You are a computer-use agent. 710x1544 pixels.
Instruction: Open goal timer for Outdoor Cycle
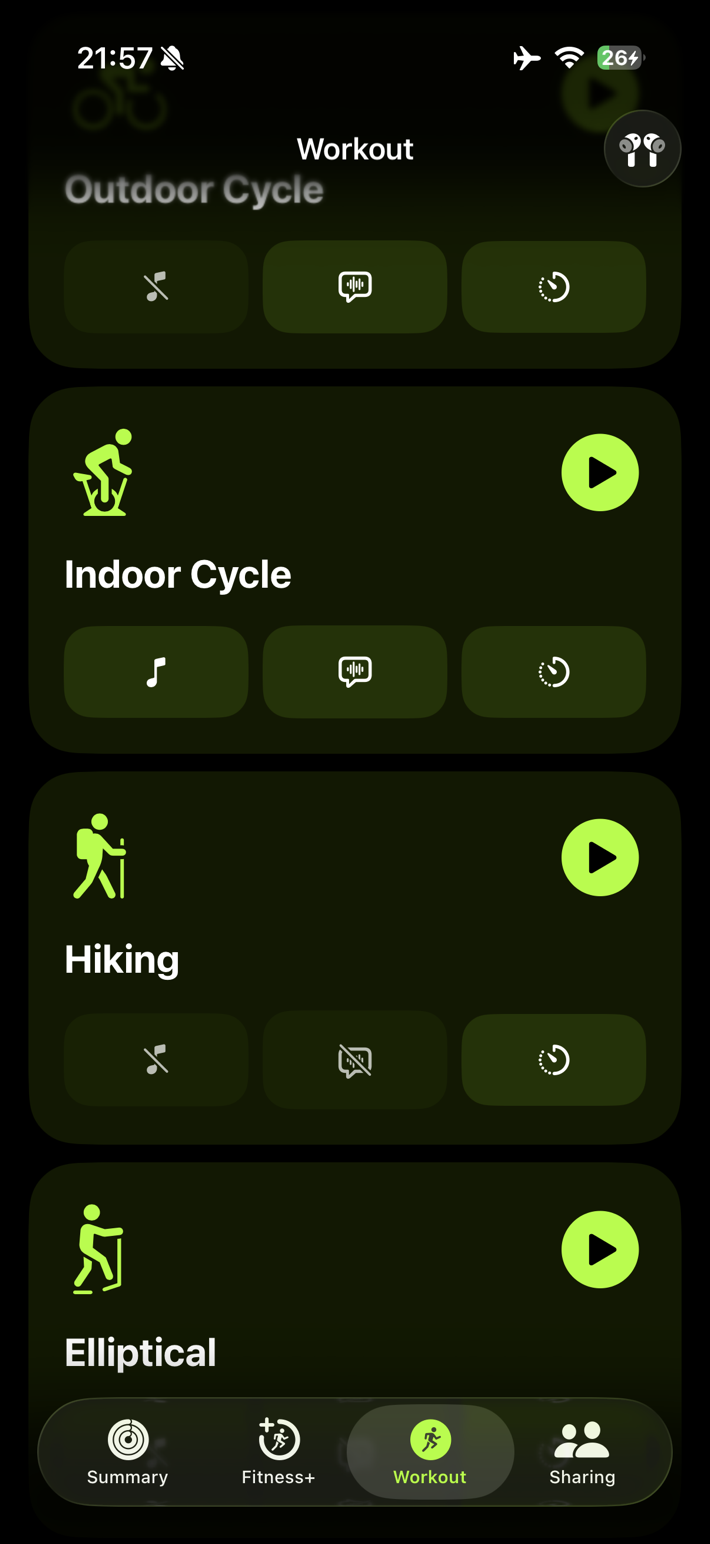click(554, 287)
